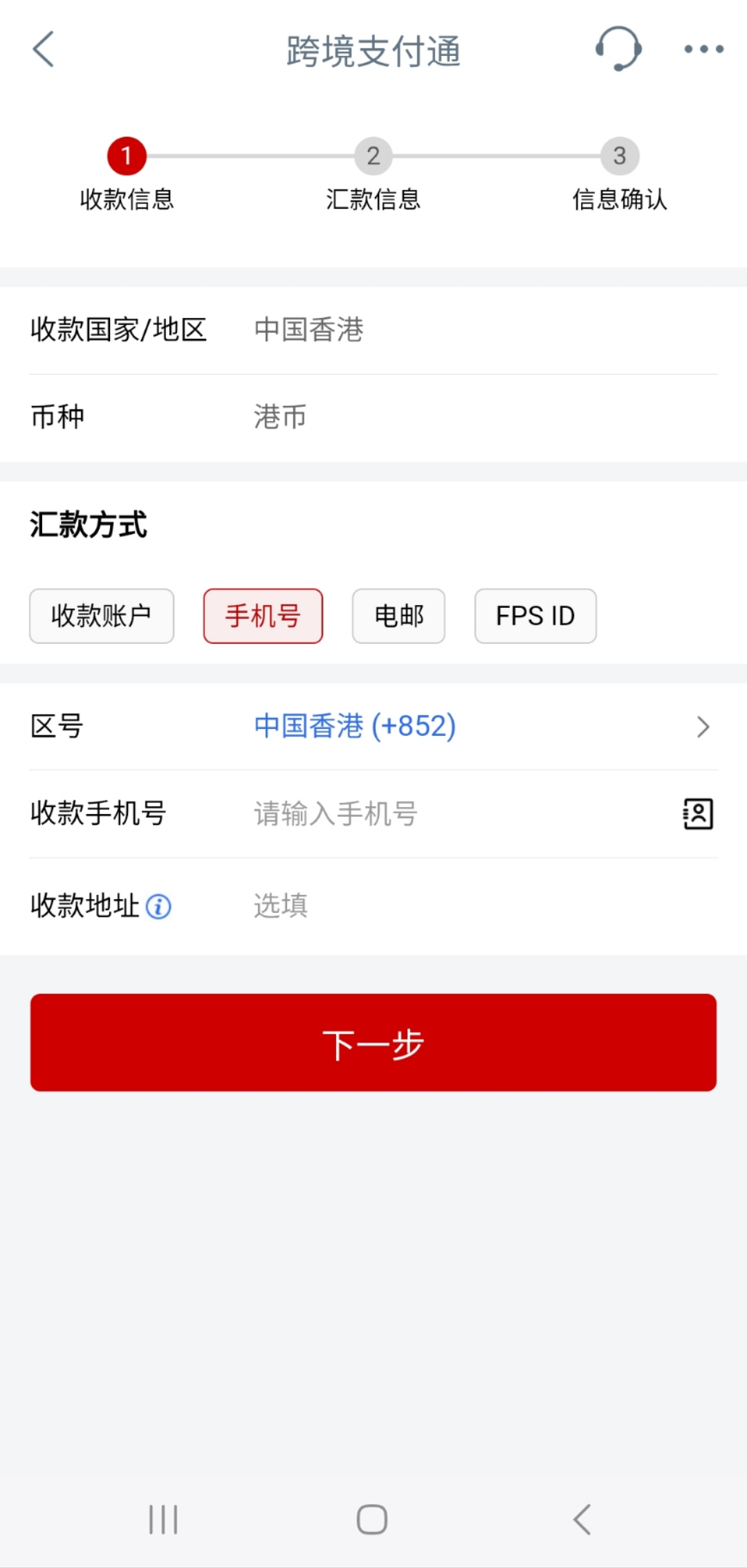
Task: Tap the 请输入手机号 phone number field
Action: 456,813
